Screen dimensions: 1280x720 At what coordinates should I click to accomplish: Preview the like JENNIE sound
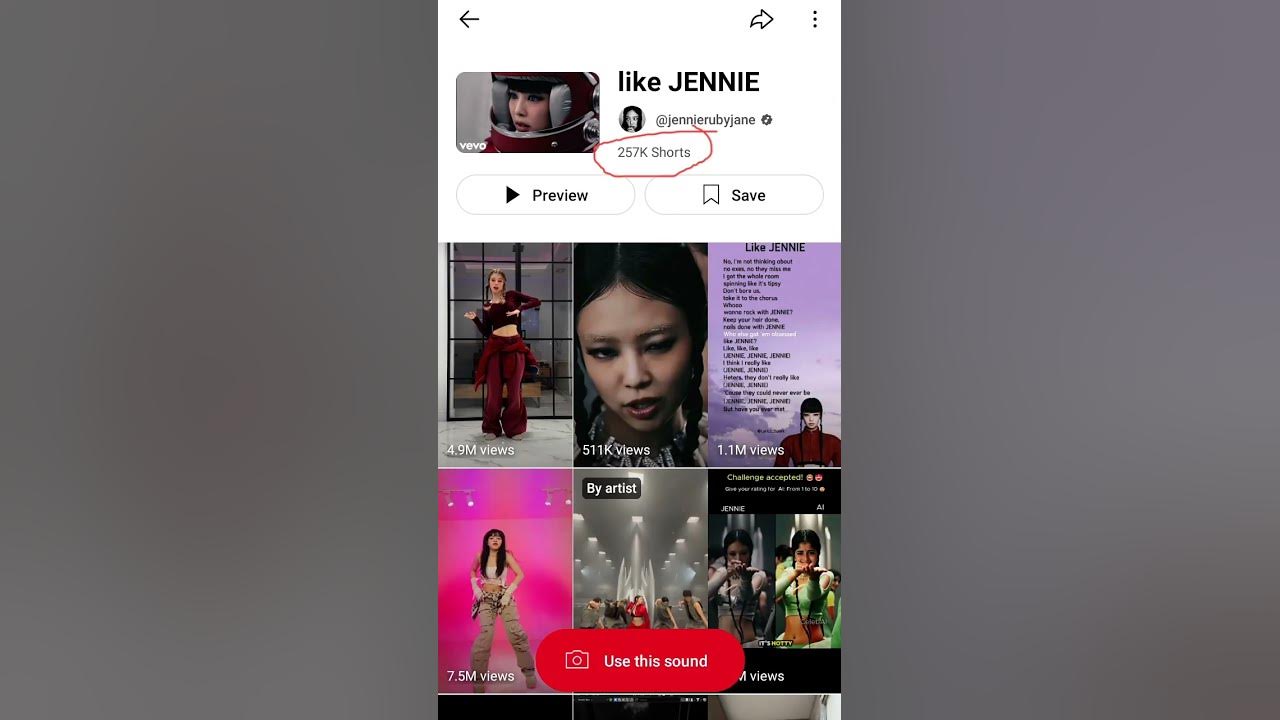545,195
